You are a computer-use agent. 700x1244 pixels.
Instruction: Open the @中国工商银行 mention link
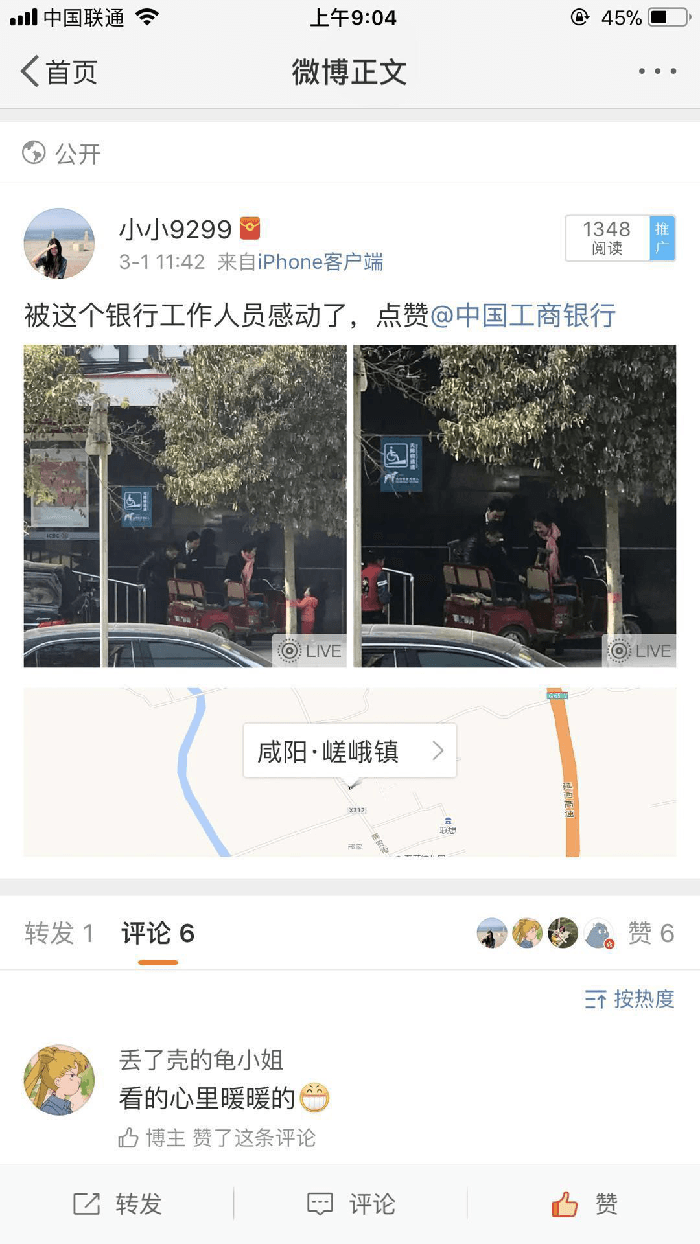pos(522,316)
